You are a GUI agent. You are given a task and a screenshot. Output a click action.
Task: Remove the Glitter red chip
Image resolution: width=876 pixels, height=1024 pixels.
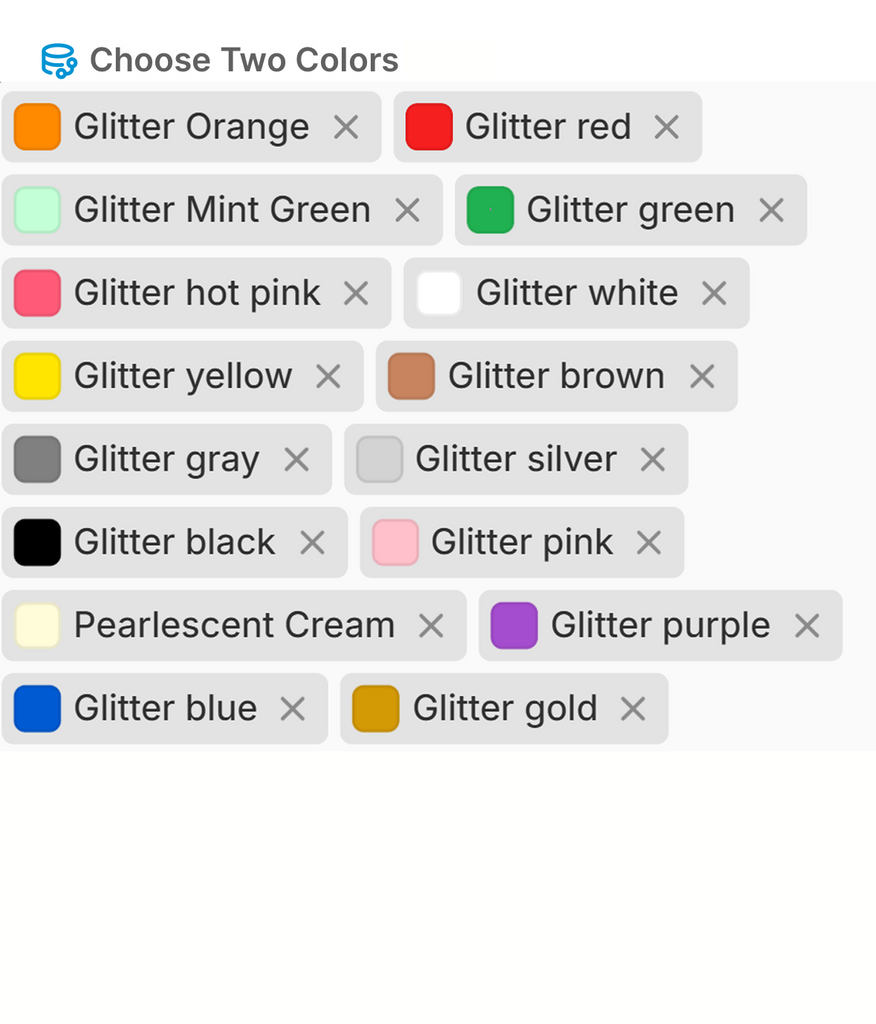667,127
